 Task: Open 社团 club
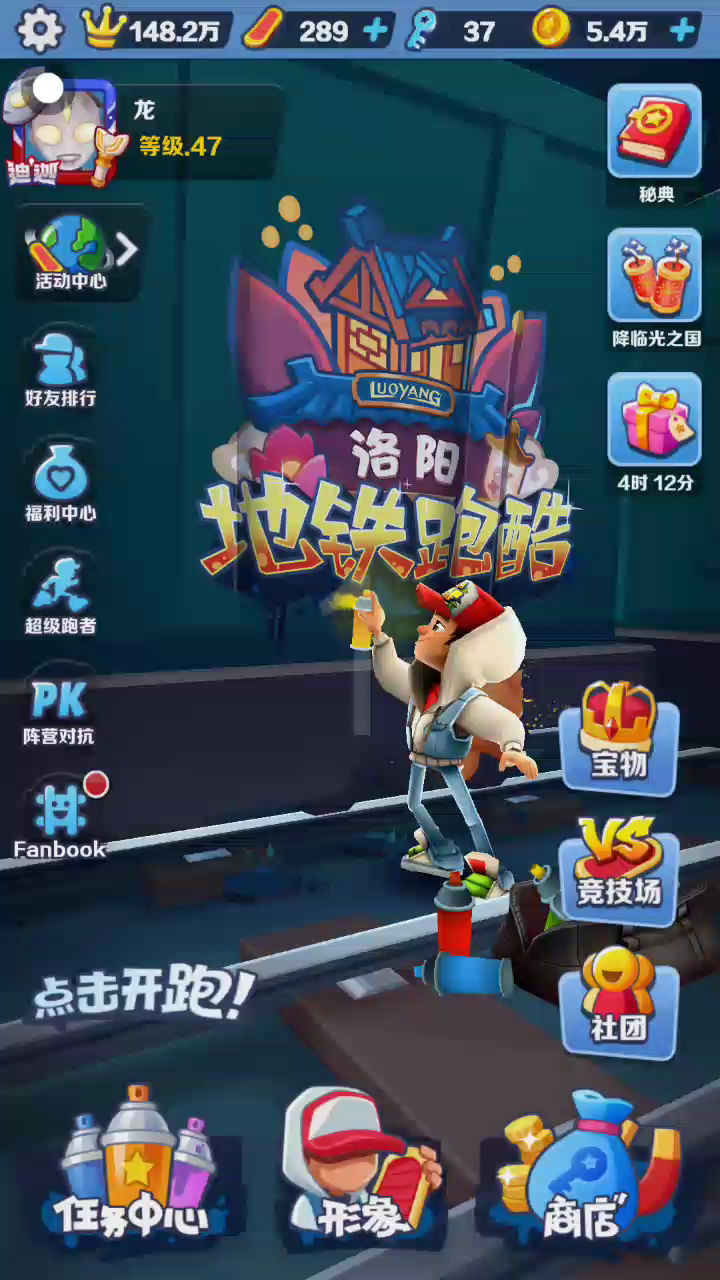coord(618,1000)
